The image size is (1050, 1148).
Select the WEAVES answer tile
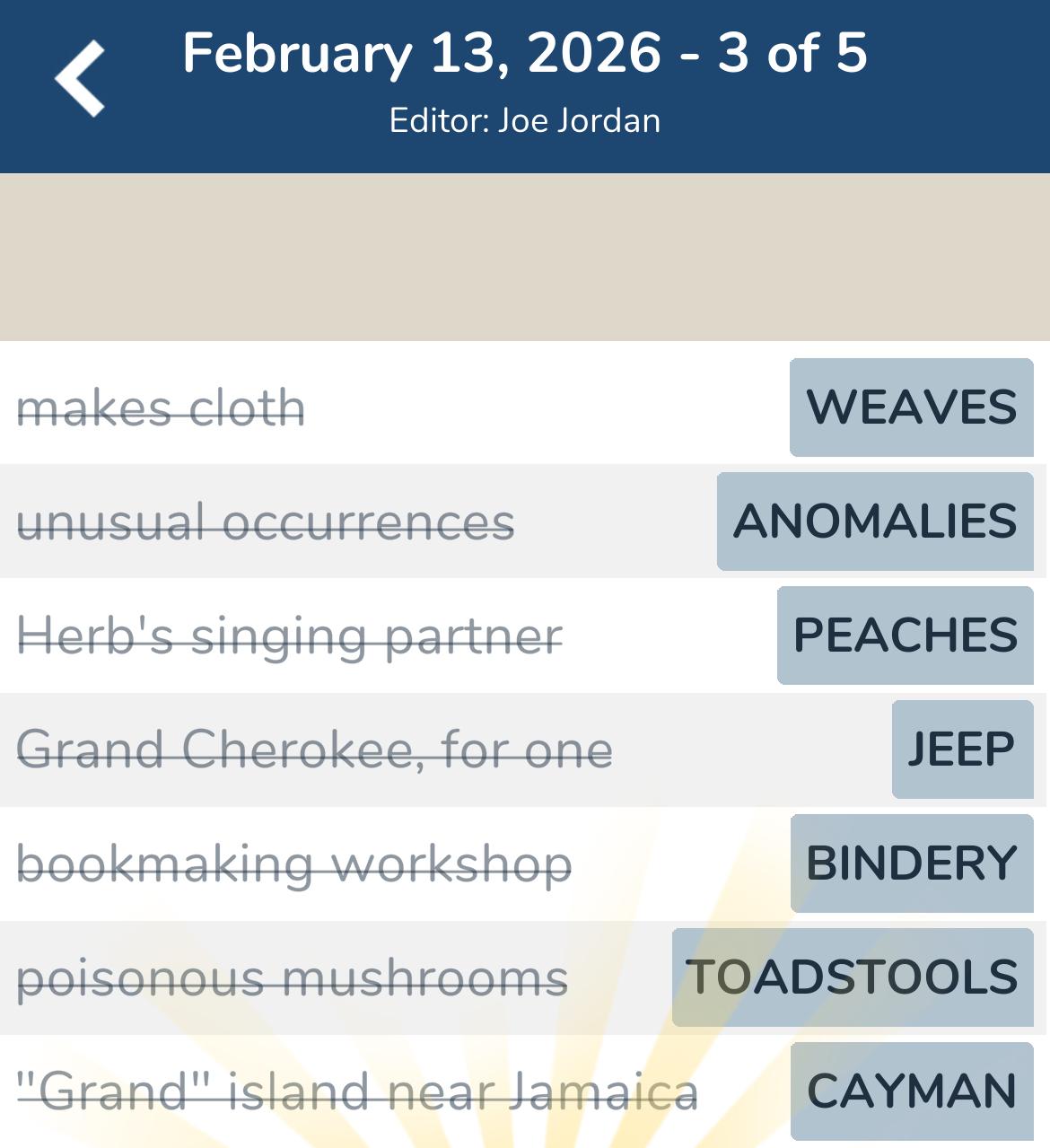(910, 406)
